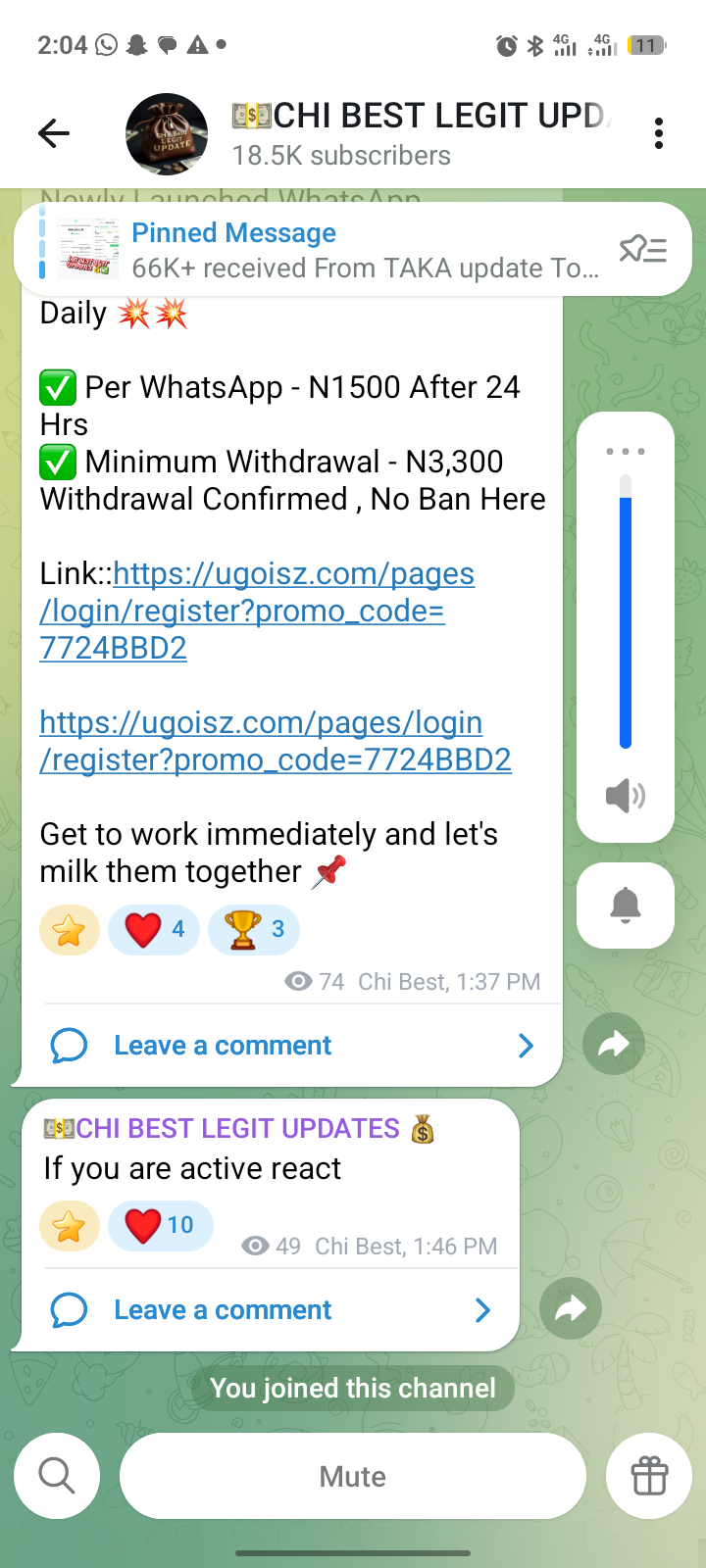The width and height of the screenshot is (706, 1568).
Task: Open the CHI BEST channel profile picture
Action: (167, 133)
